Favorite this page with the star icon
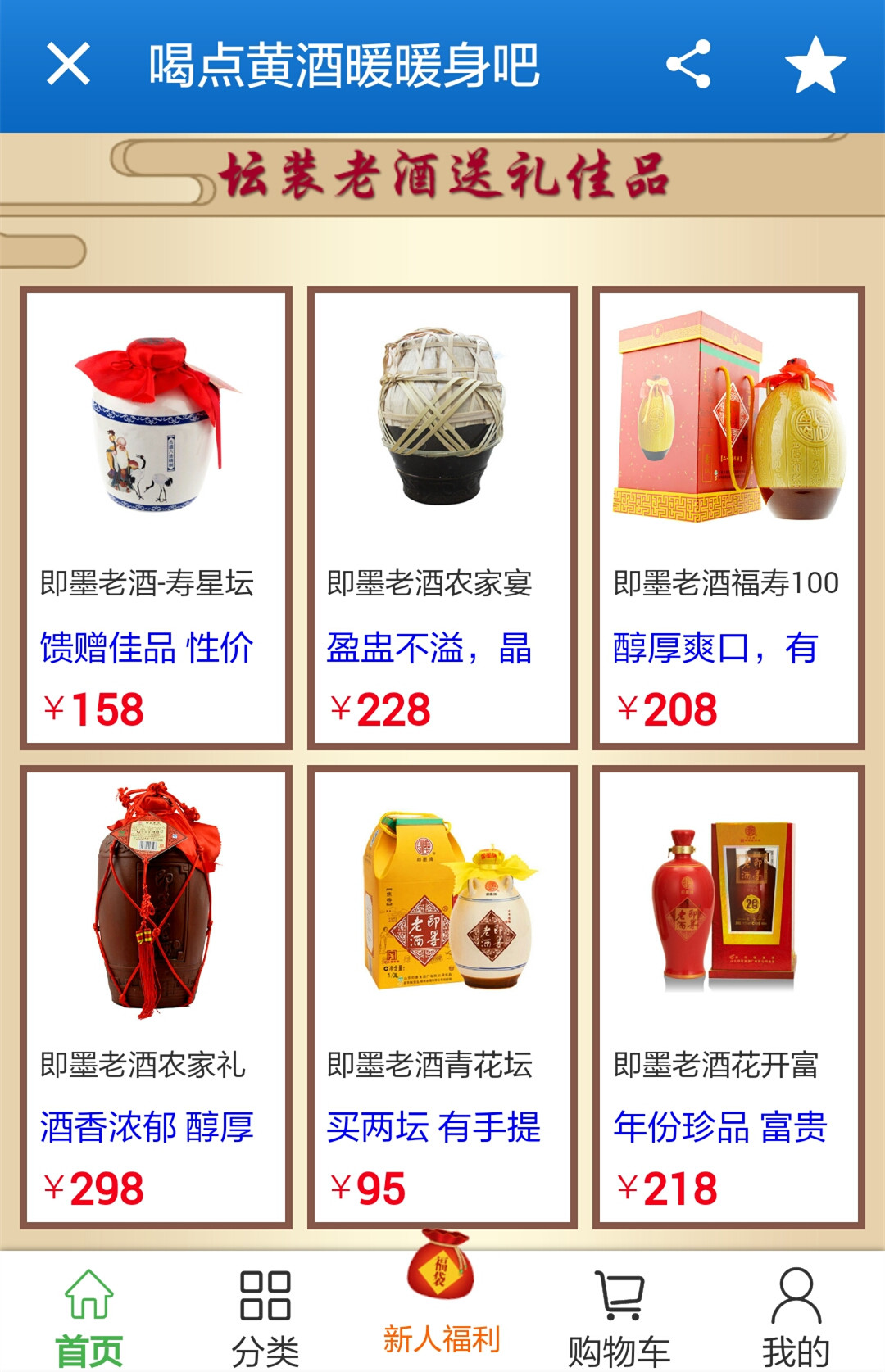This screenshot has width=885, height=1372. [815, 65]
